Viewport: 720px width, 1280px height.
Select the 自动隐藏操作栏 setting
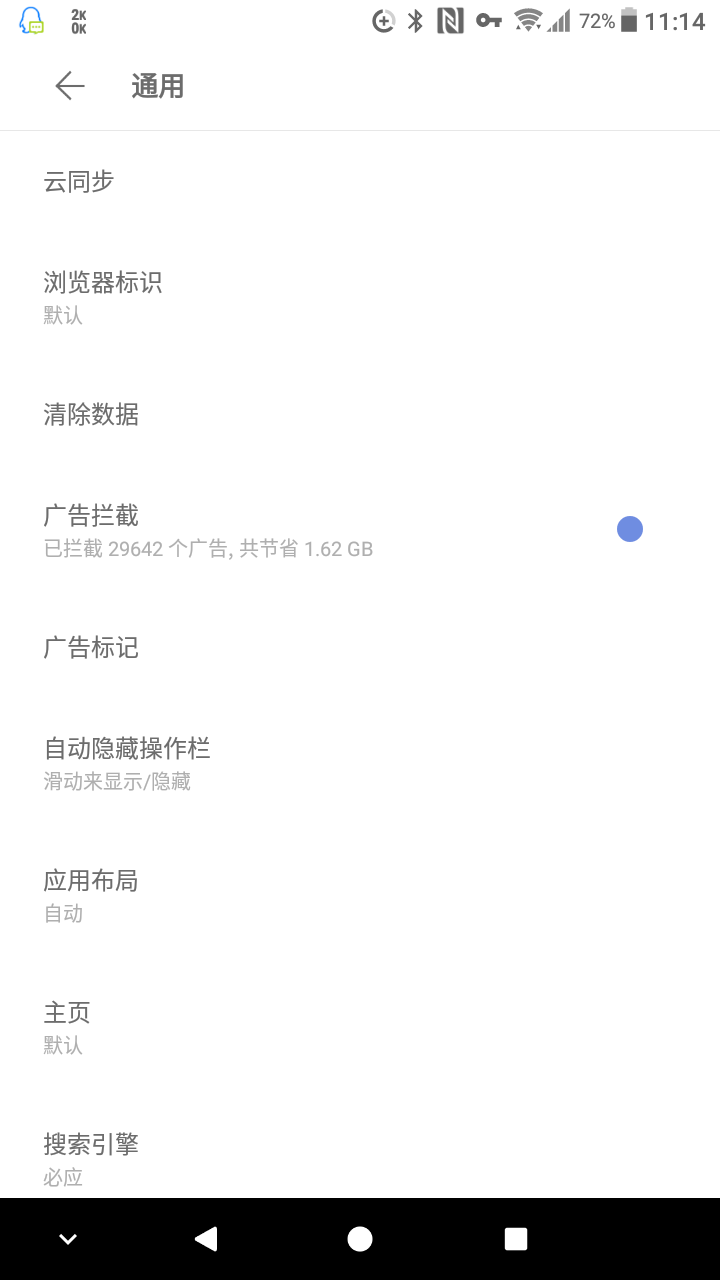click(x=127, y=763)
